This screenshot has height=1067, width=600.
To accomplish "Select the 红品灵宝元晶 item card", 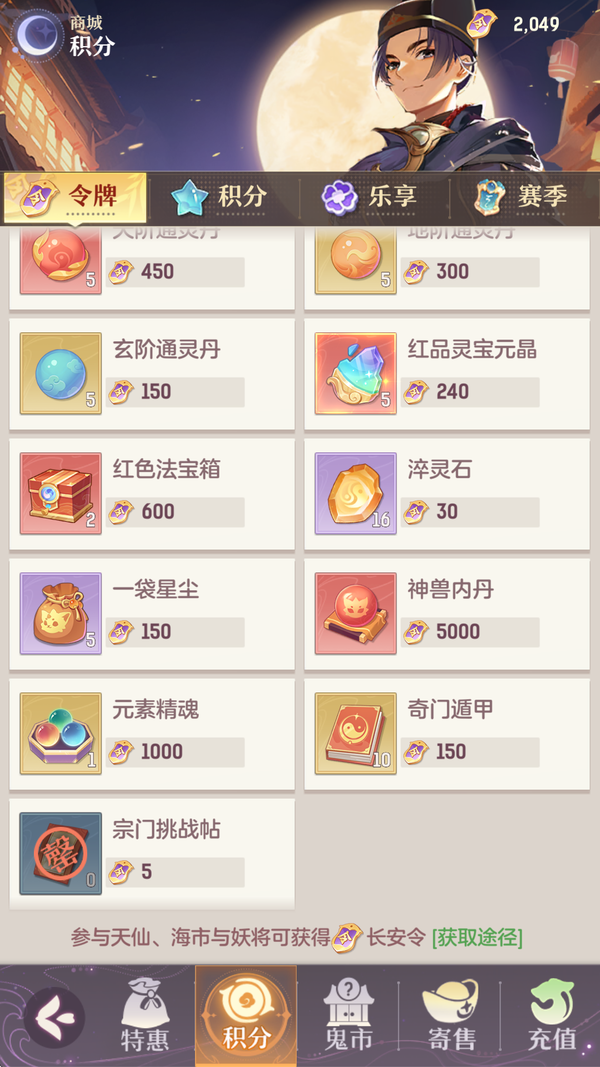I will tap(447, 374).
